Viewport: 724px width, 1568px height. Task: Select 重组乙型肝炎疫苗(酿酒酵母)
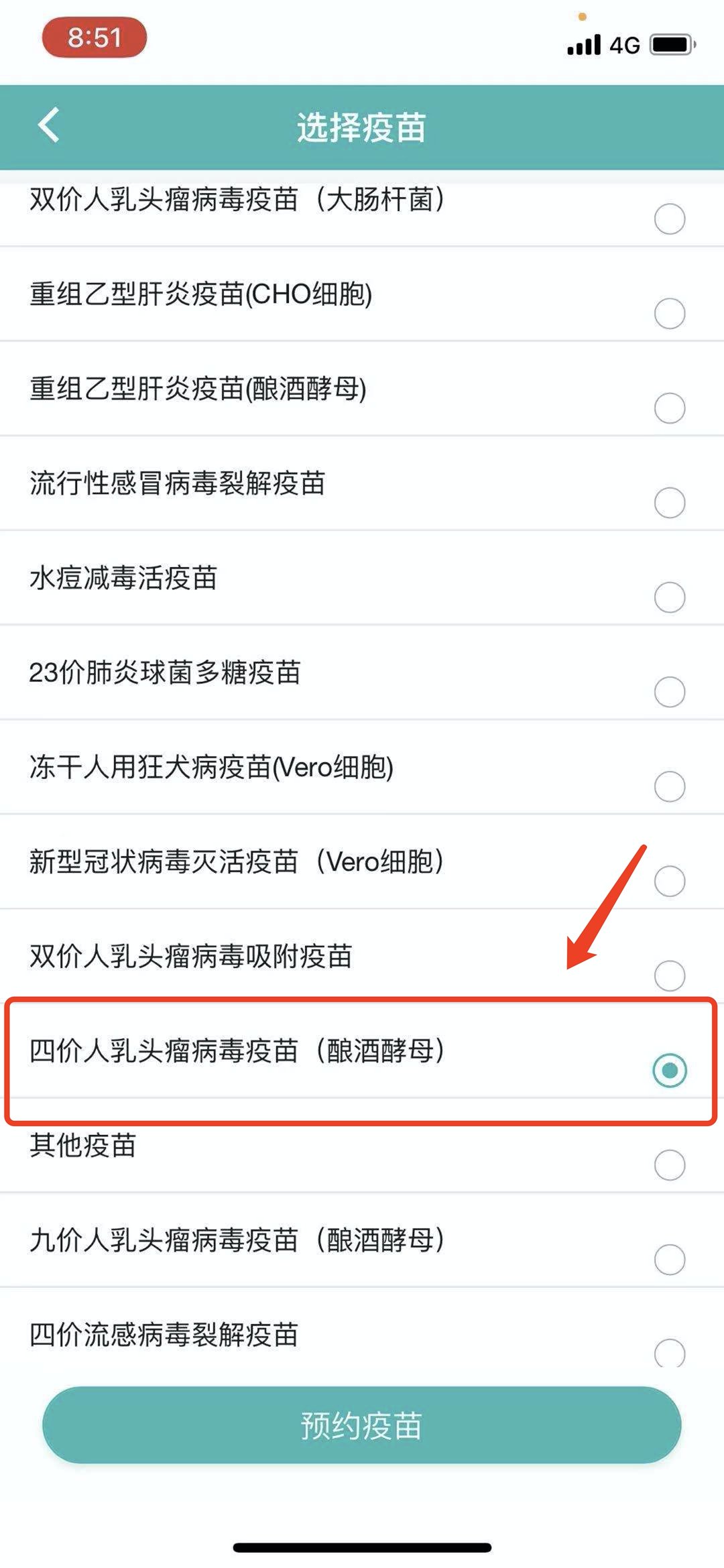click(669, 408)
